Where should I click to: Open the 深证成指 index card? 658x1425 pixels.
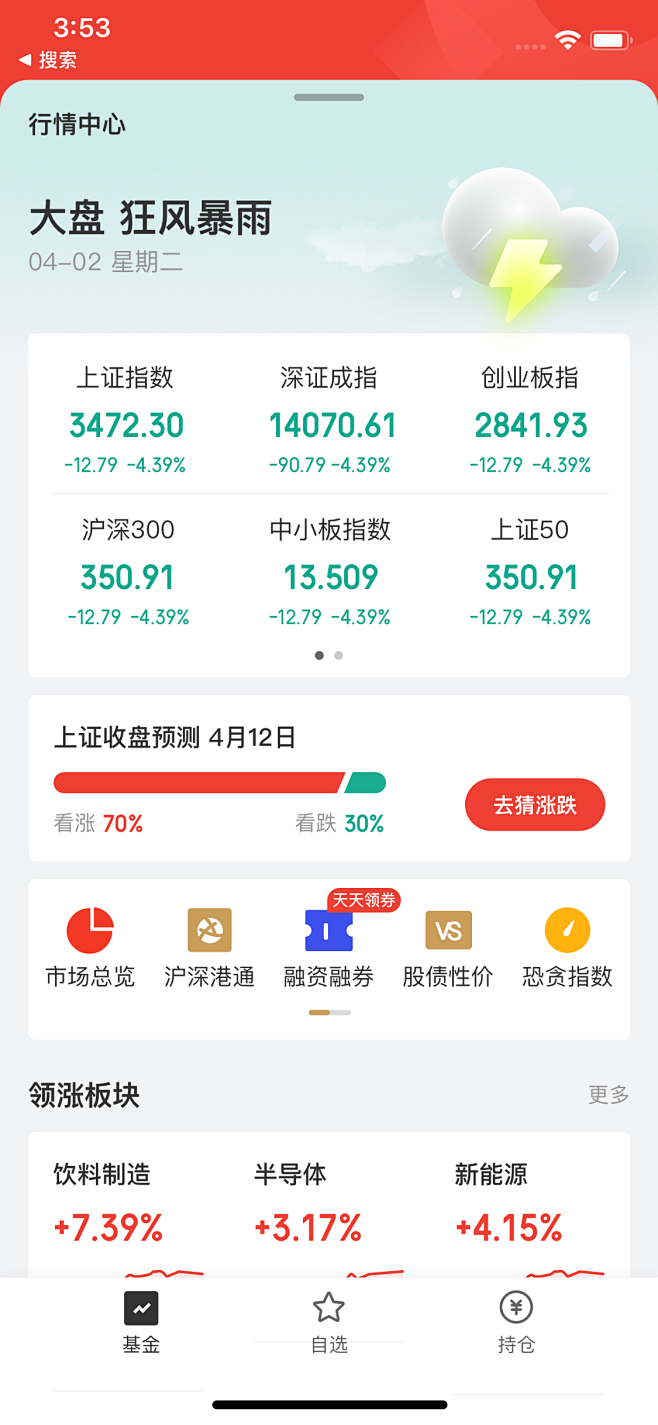click(330, 420)
